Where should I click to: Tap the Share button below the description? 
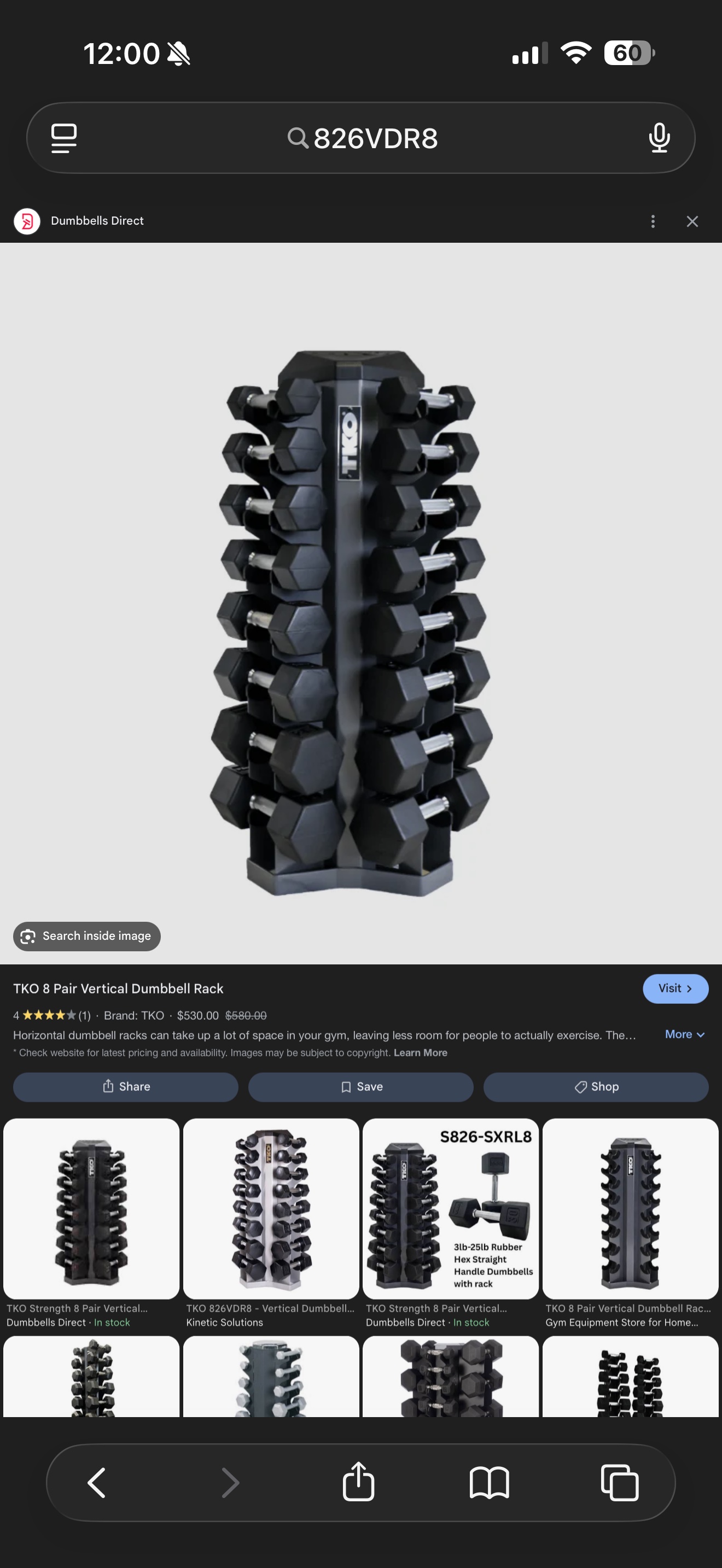[x=125, y=1086]
